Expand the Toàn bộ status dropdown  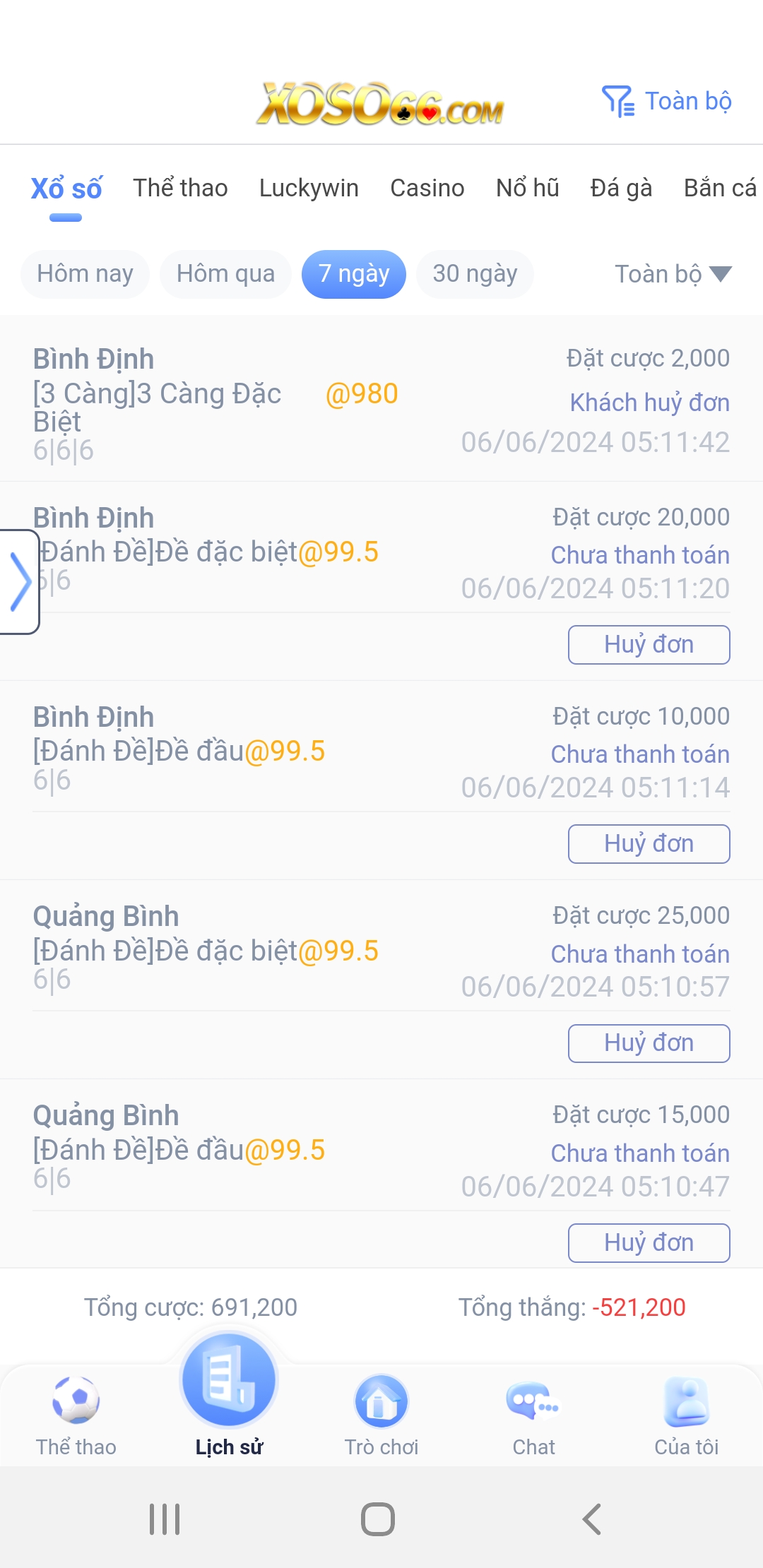[673, 274]
